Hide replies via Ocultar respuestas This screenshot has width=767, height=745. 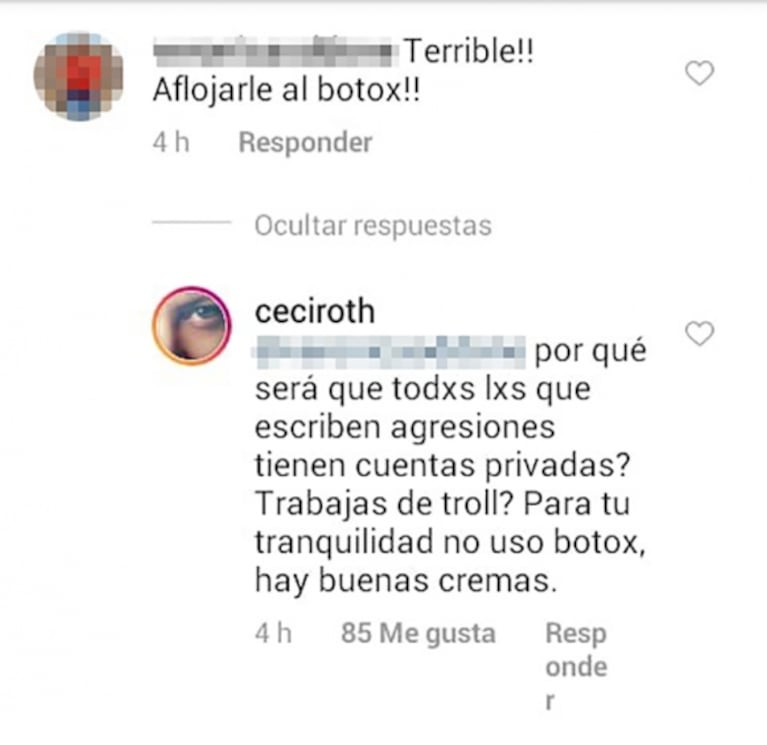click(x=372, y=225)
